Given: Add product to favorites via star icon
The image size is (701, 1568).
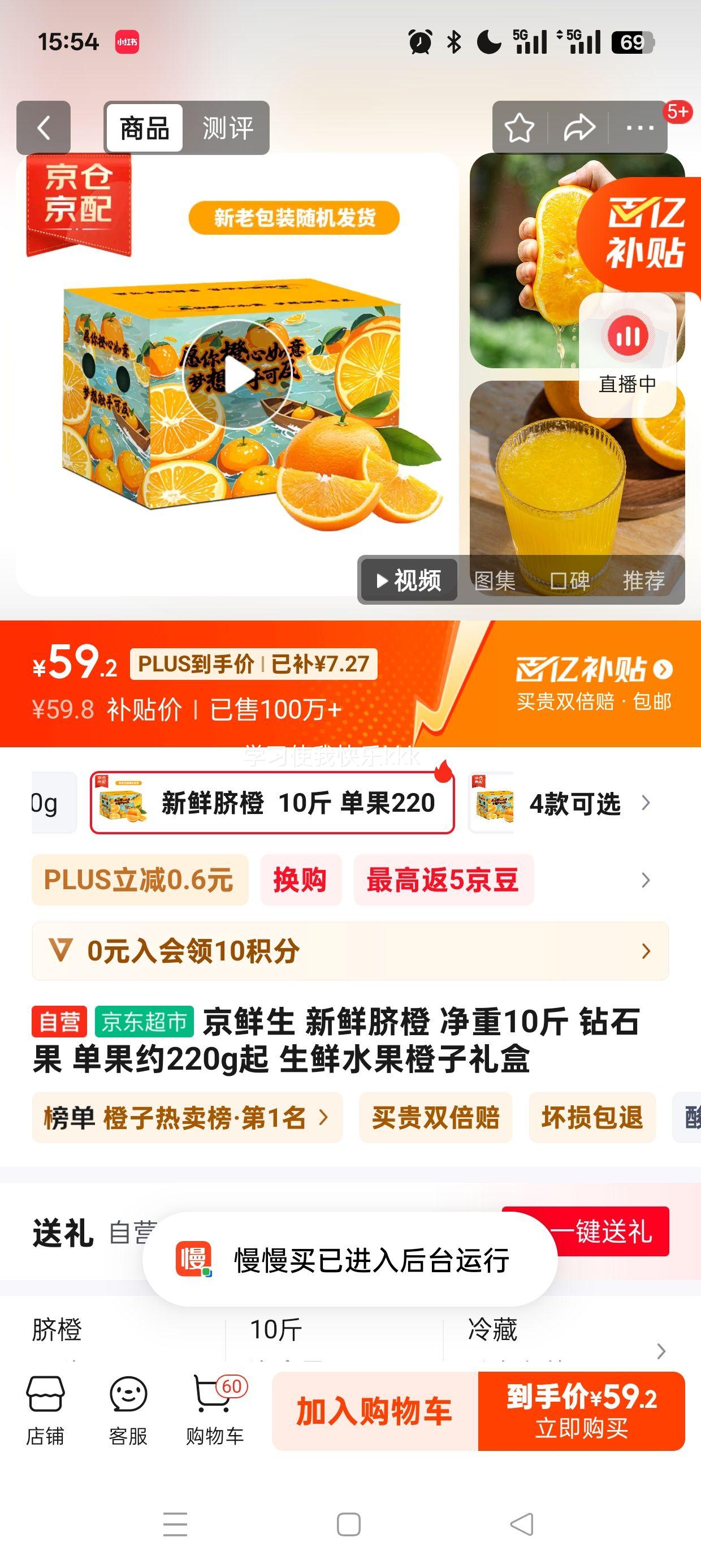Looking at the screenshot, I should pyautogui.click(x=519, y=128).
